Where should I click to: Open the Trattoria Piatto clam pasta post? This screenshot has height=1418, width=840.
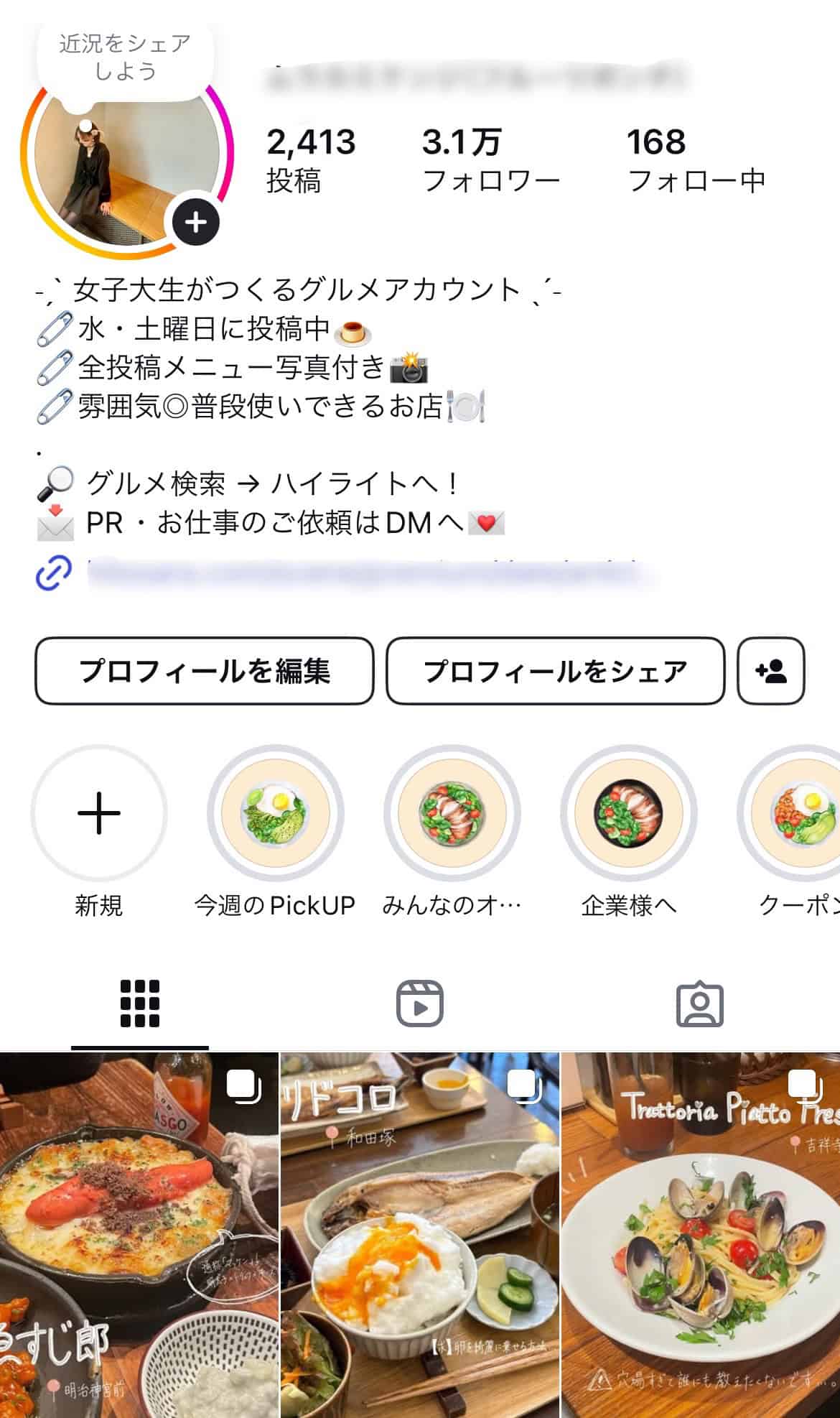click(701, 1236)
